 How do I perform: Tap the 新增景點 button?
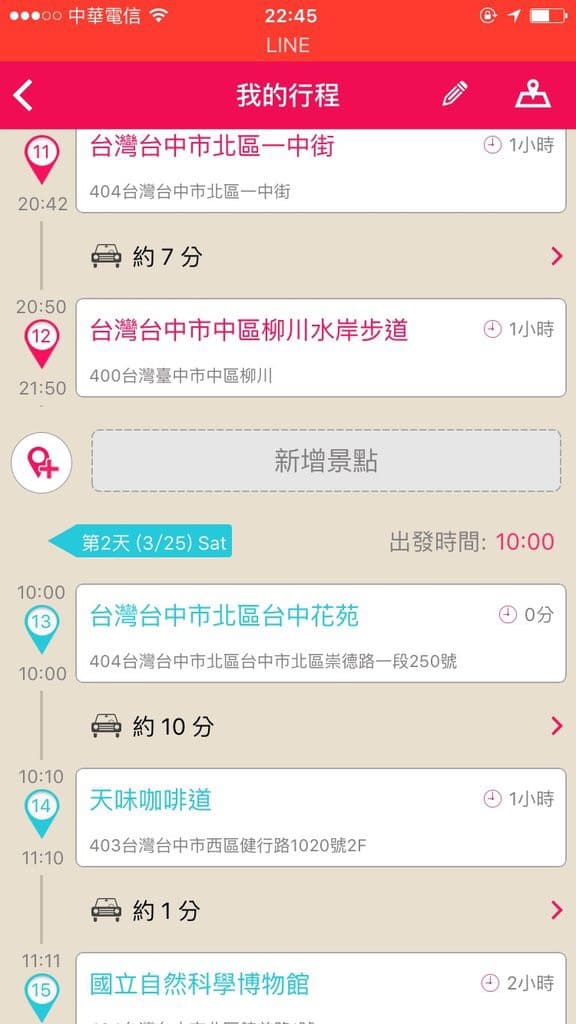(326, 461)
